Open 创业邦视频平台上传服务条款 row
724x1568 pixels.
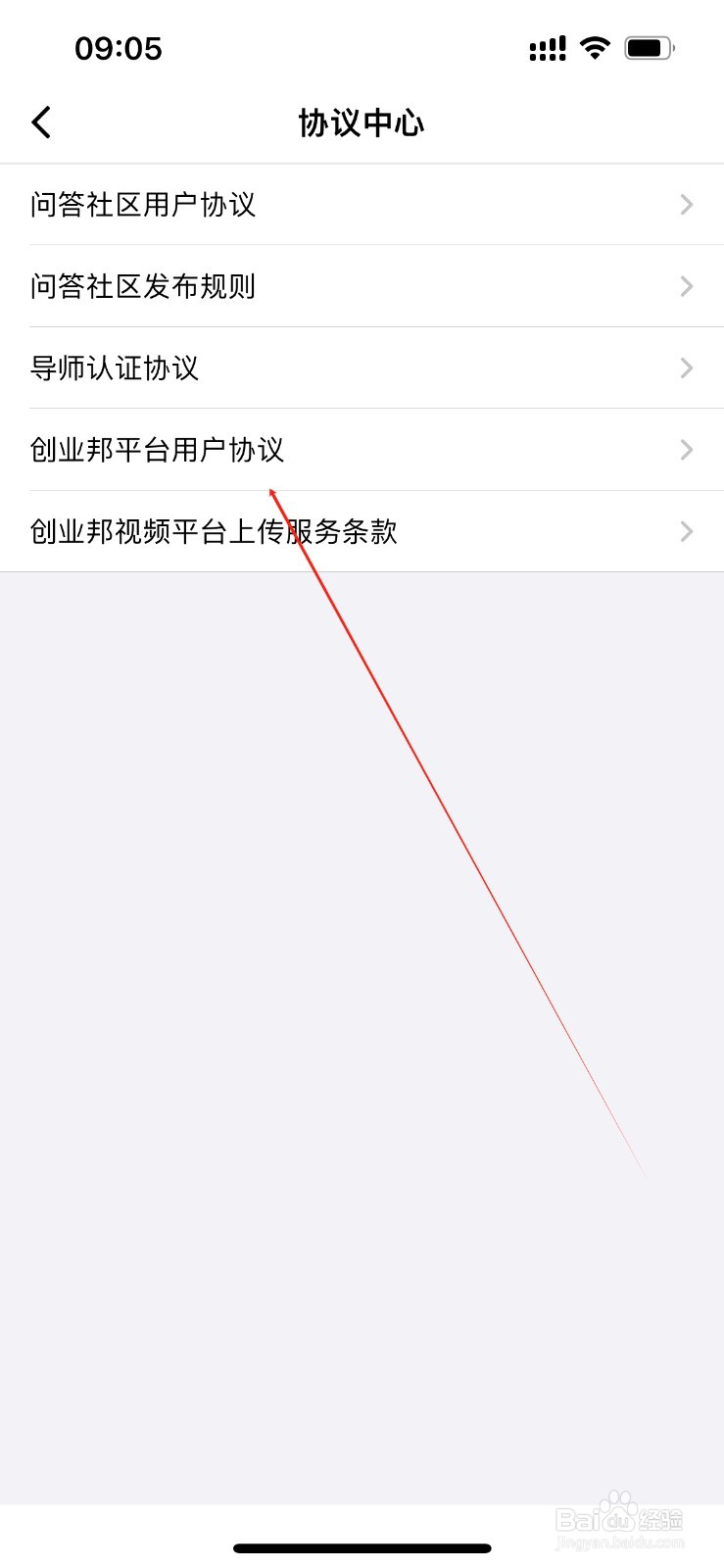[214, 531]
